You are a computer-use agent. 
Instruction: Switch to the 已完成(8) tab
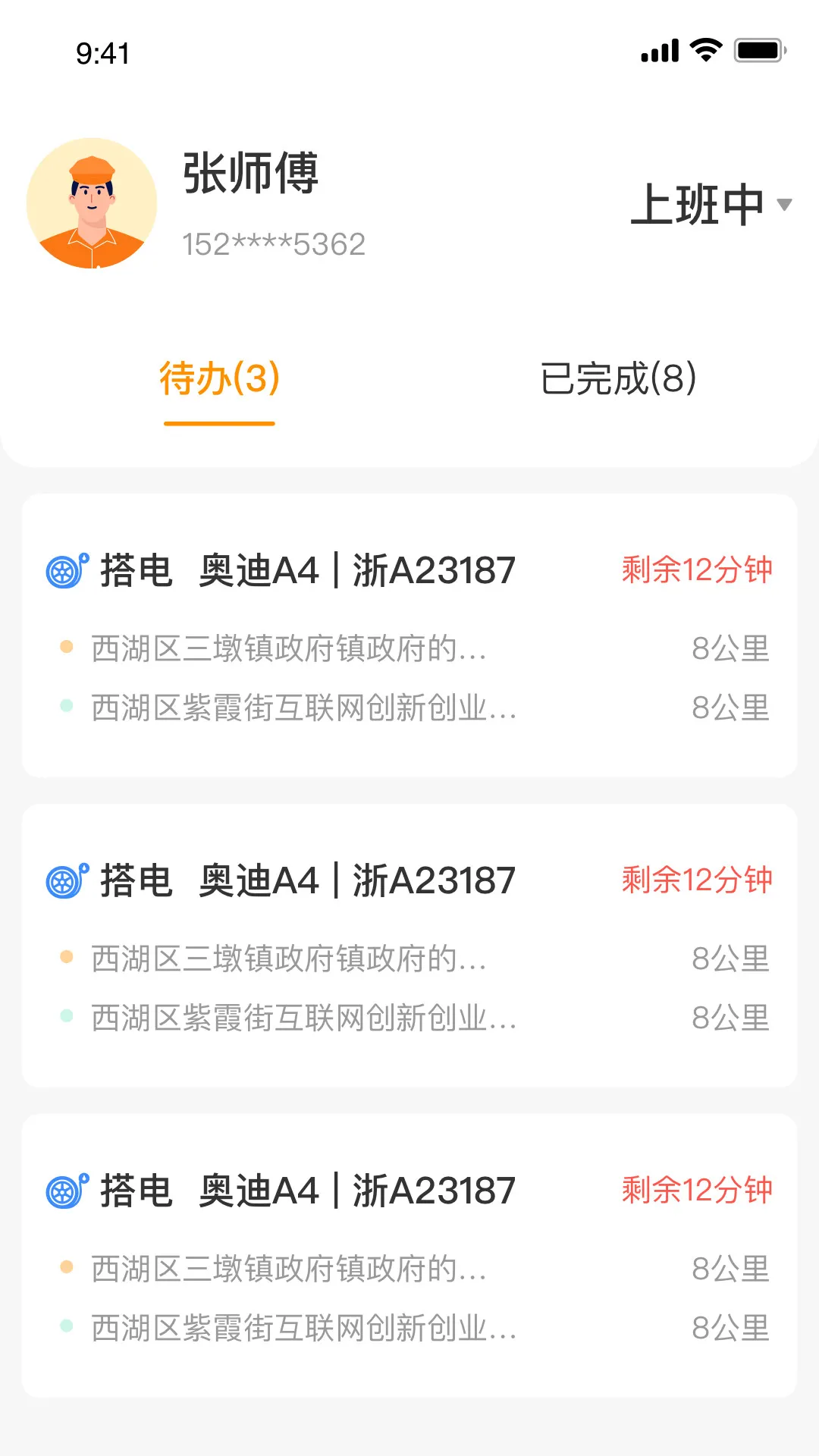click(618, 380)
